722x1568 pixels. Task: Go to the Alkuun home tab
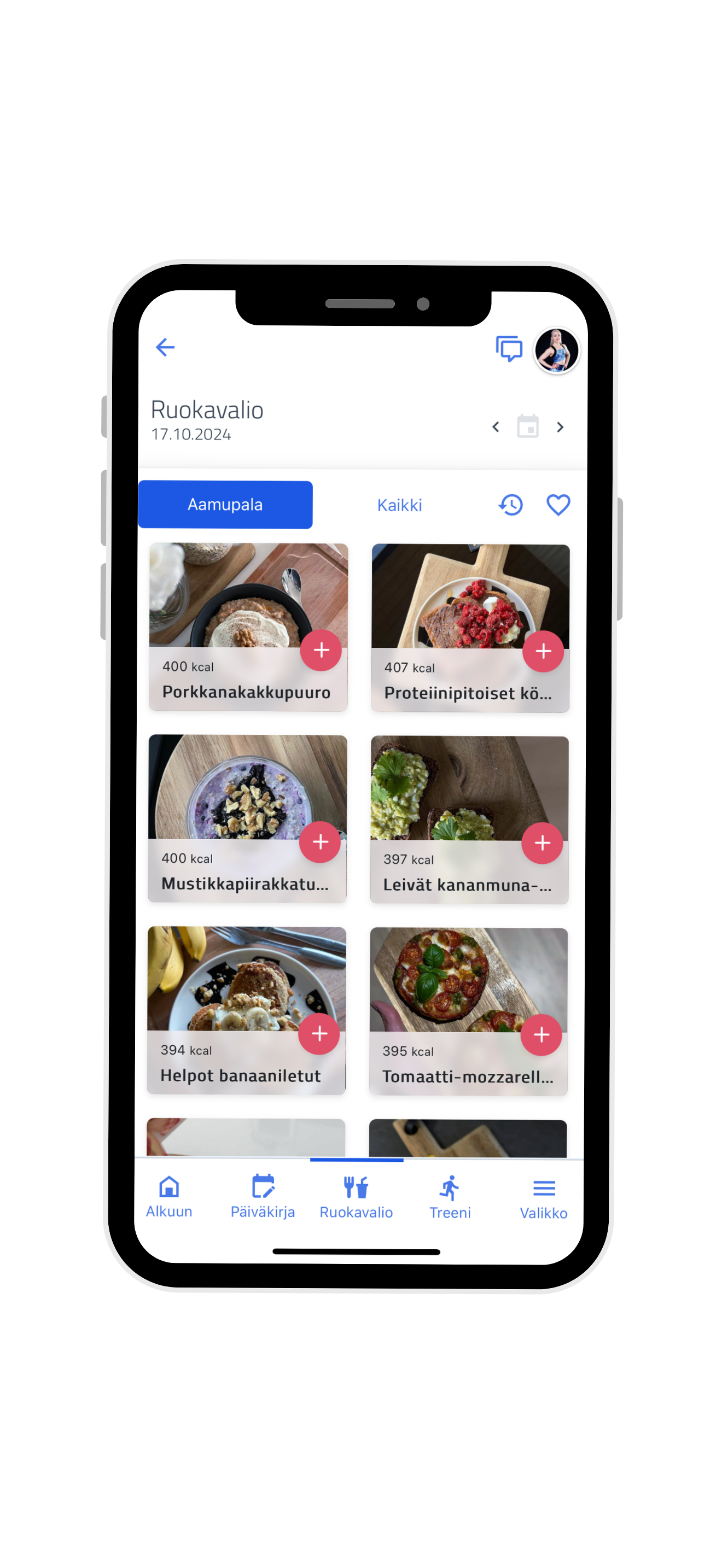[x=168, y=1197]
